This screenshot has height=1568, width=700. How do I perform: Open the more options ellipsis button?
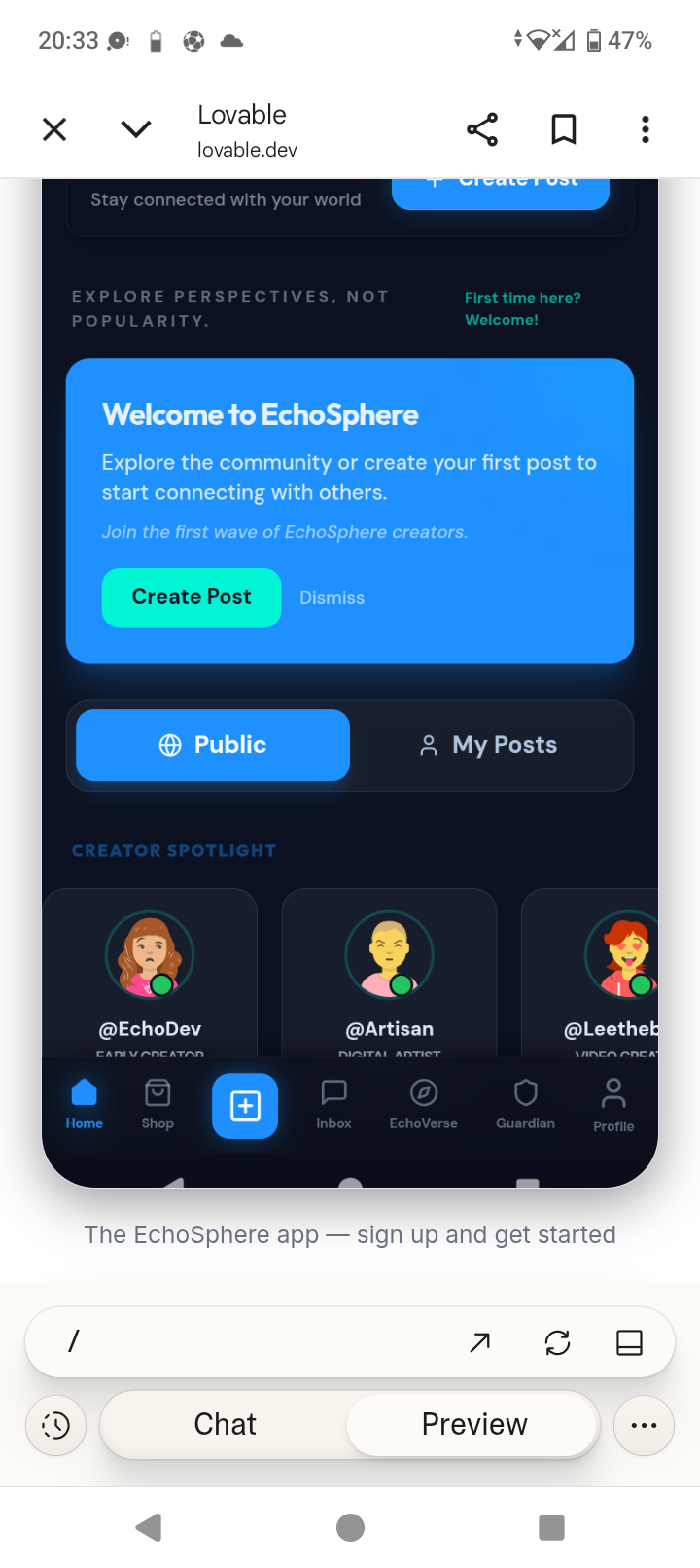[x=644, y=1426]
